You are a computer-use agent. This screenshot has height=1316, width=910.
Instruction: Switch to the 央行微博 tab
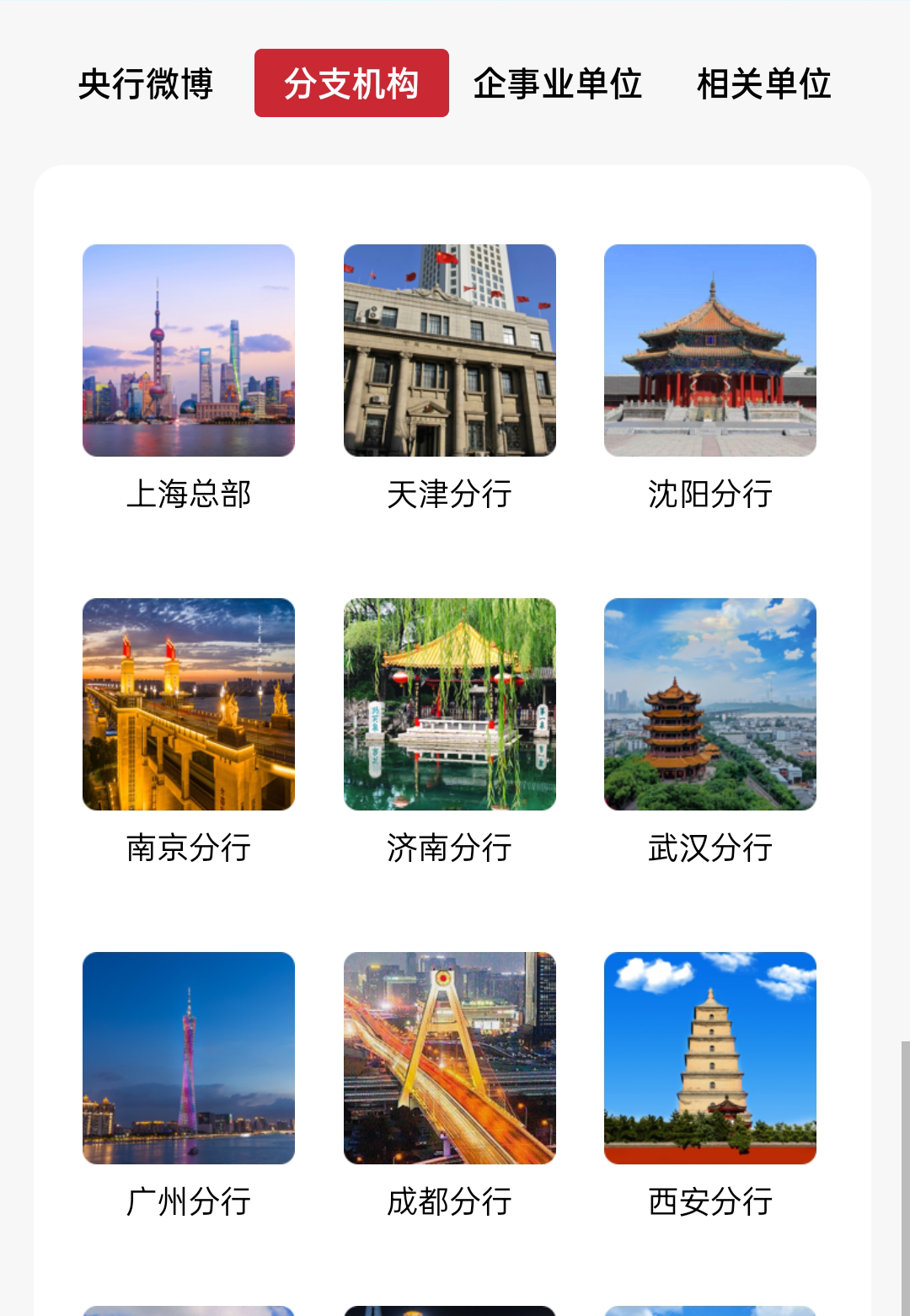[x=146, y=83]
